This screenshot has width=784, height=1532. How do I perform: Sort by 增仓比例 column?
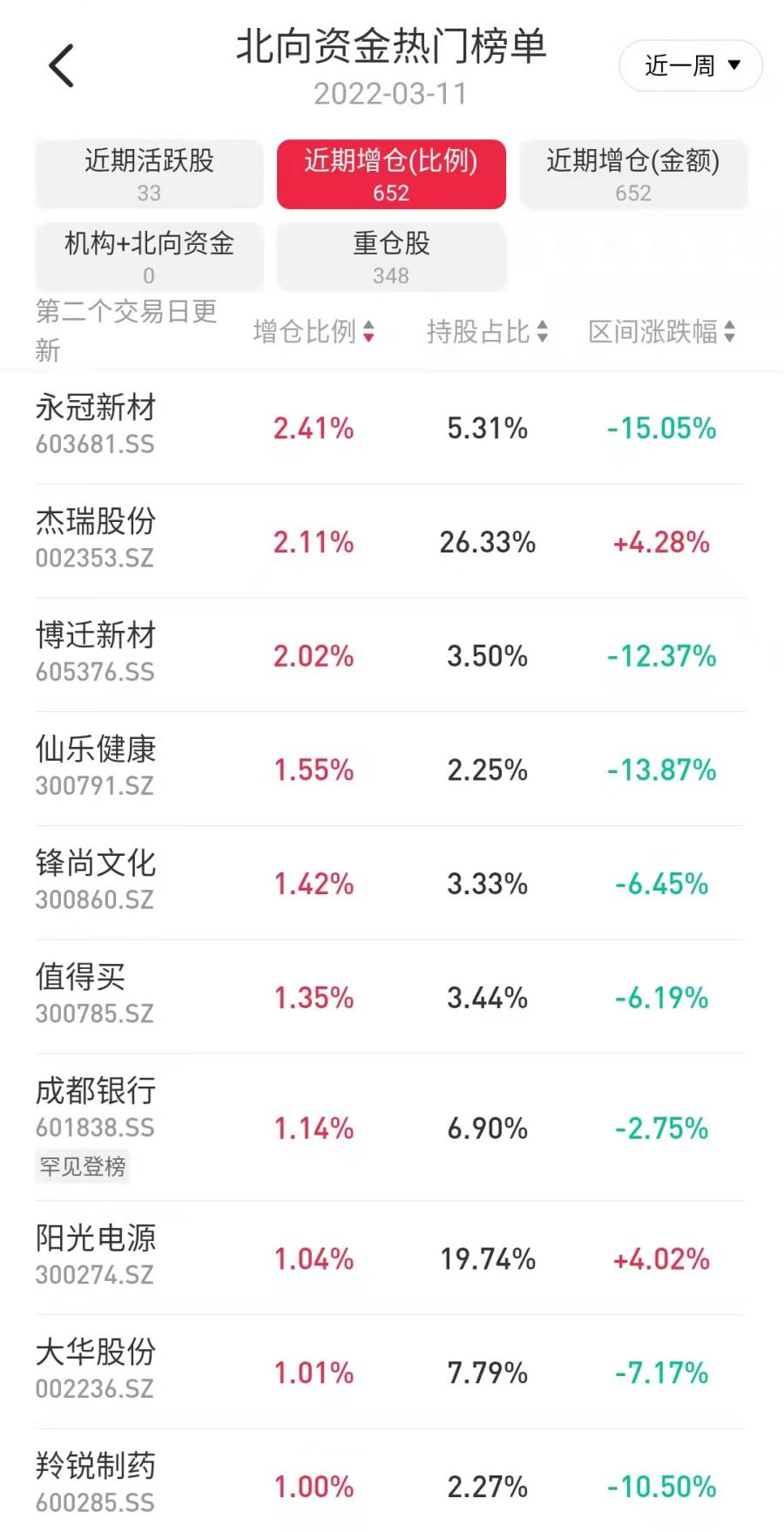click(314, 331)
